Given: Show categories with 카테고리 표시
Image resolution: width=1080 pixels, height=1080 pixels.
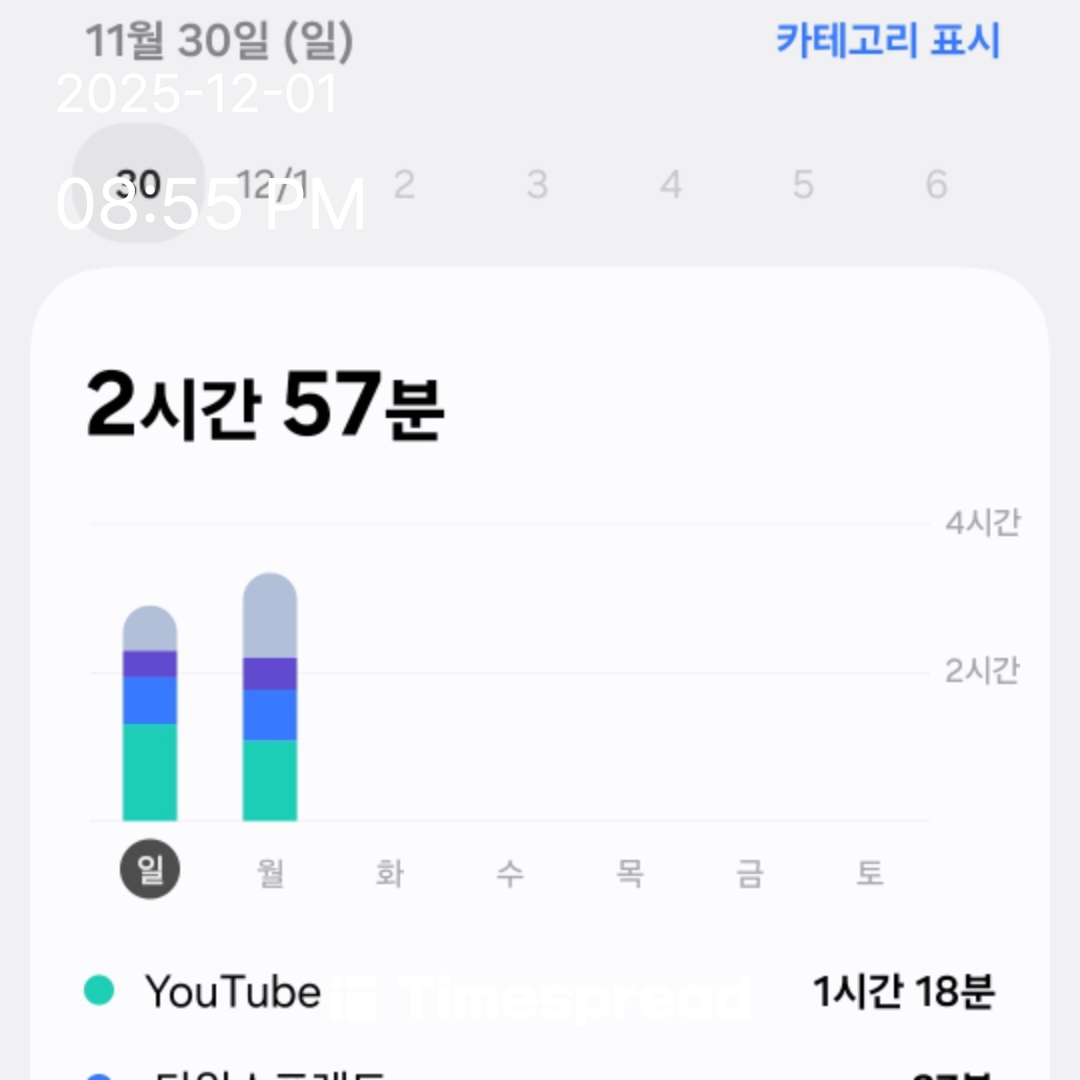Looking at the screenshot, I should tap(887, 41).
